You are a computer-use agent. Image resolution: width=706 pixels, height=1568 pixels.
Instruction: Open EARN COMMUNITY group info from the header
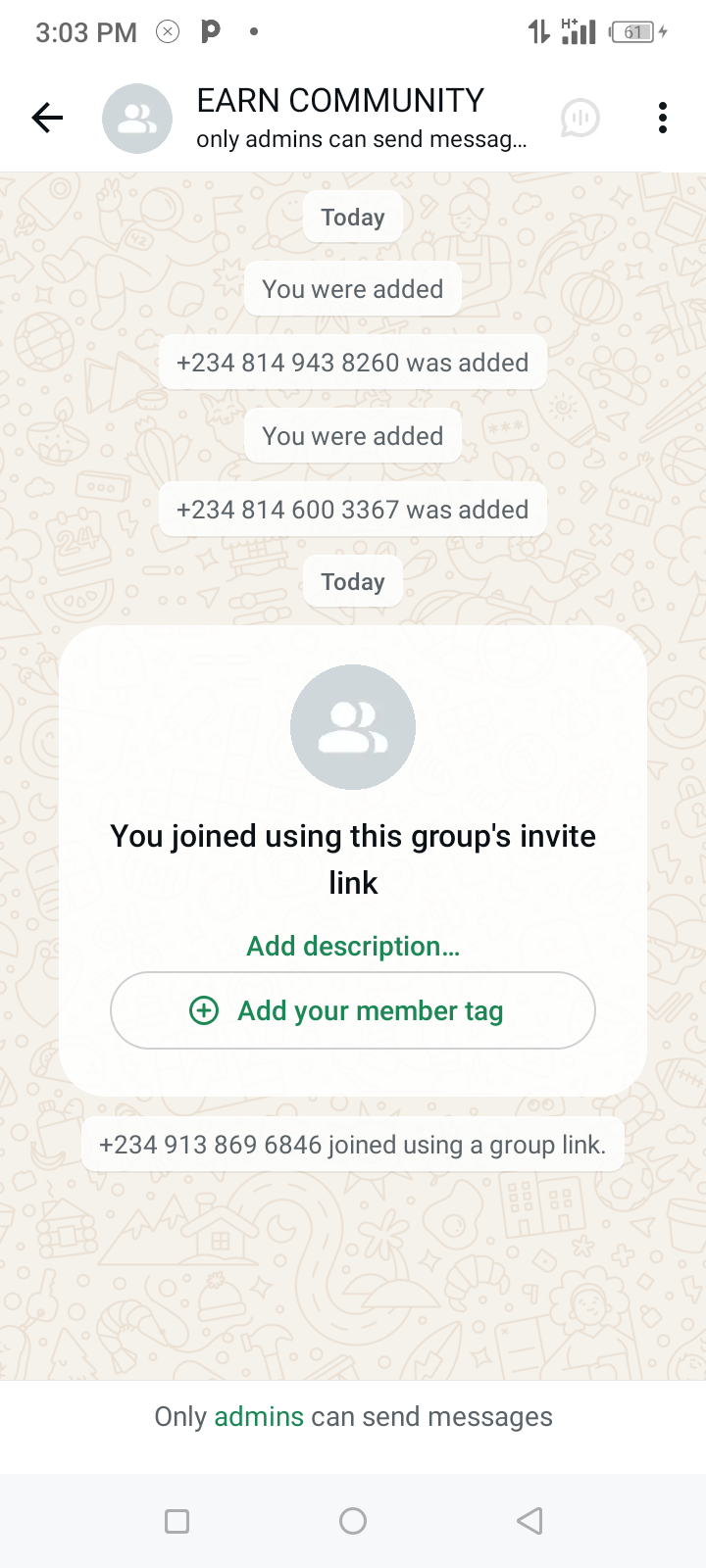[x=339, y=118]
